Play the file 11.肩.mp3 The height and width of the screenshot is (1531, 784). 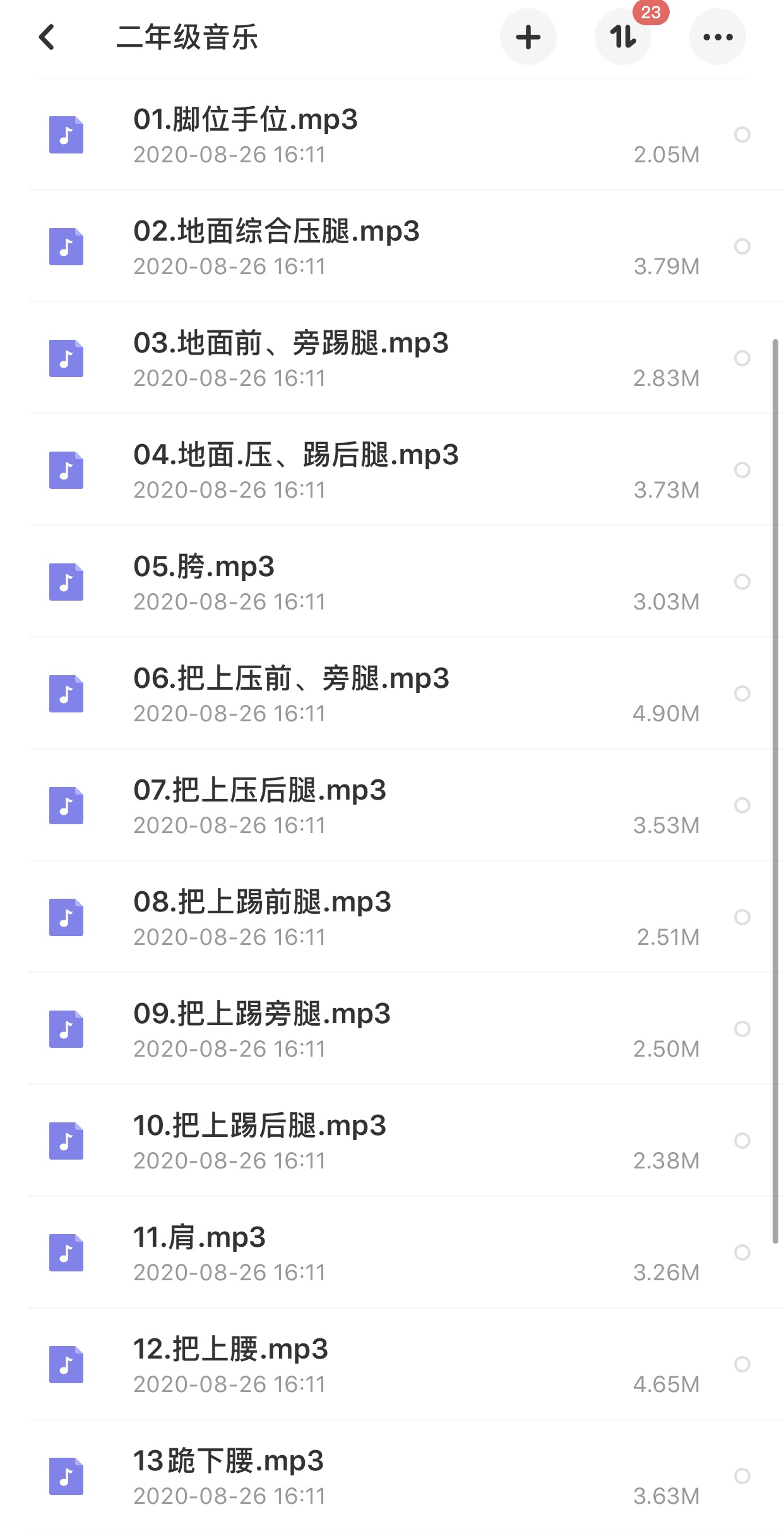[392, 1252]
